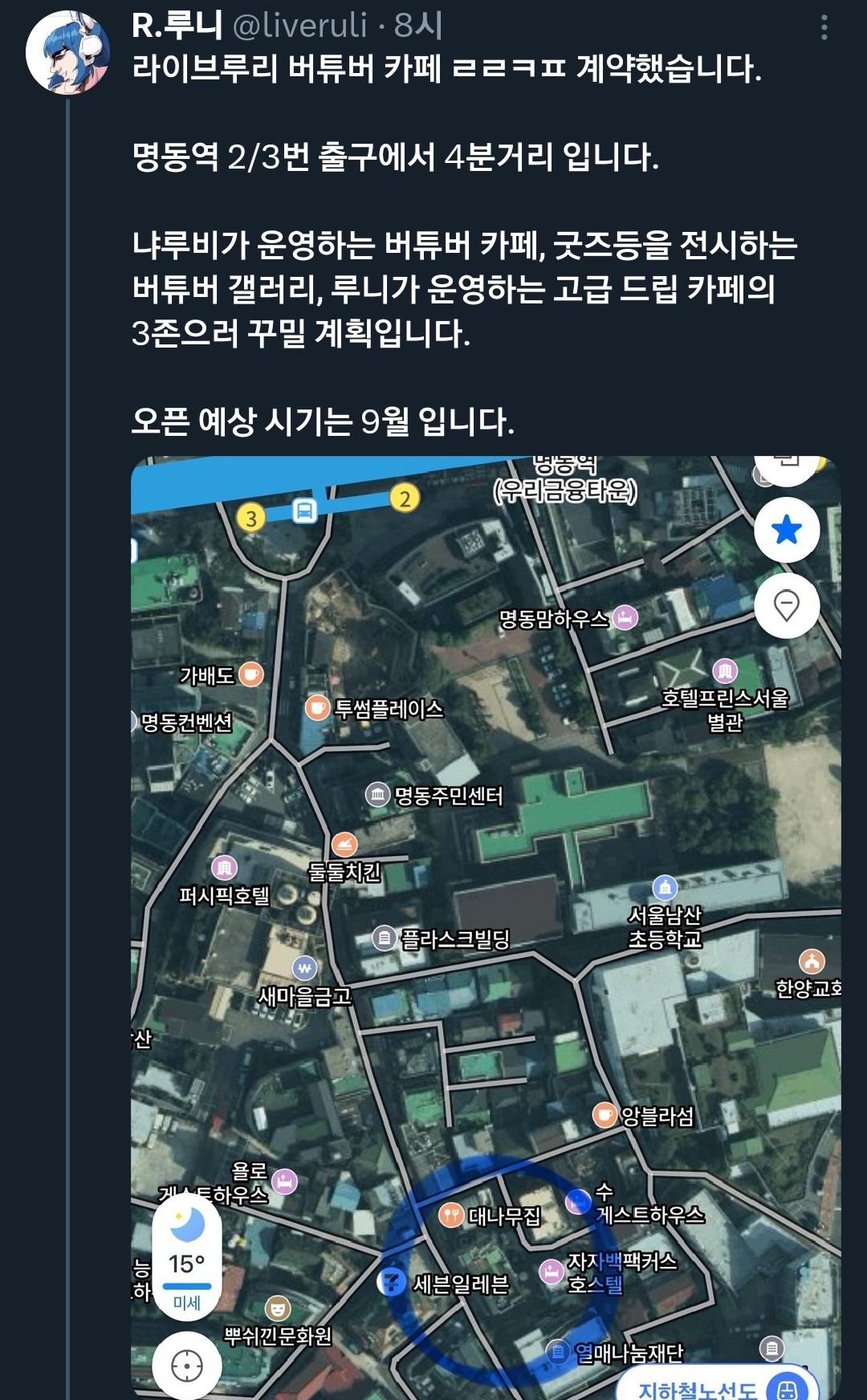
Task: Open the attached map image
Action: click(x=486, y=923)
